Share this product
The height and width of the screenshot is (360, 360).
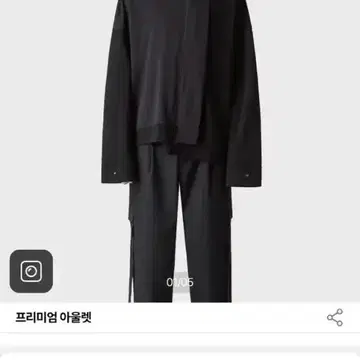pos(335,317)
